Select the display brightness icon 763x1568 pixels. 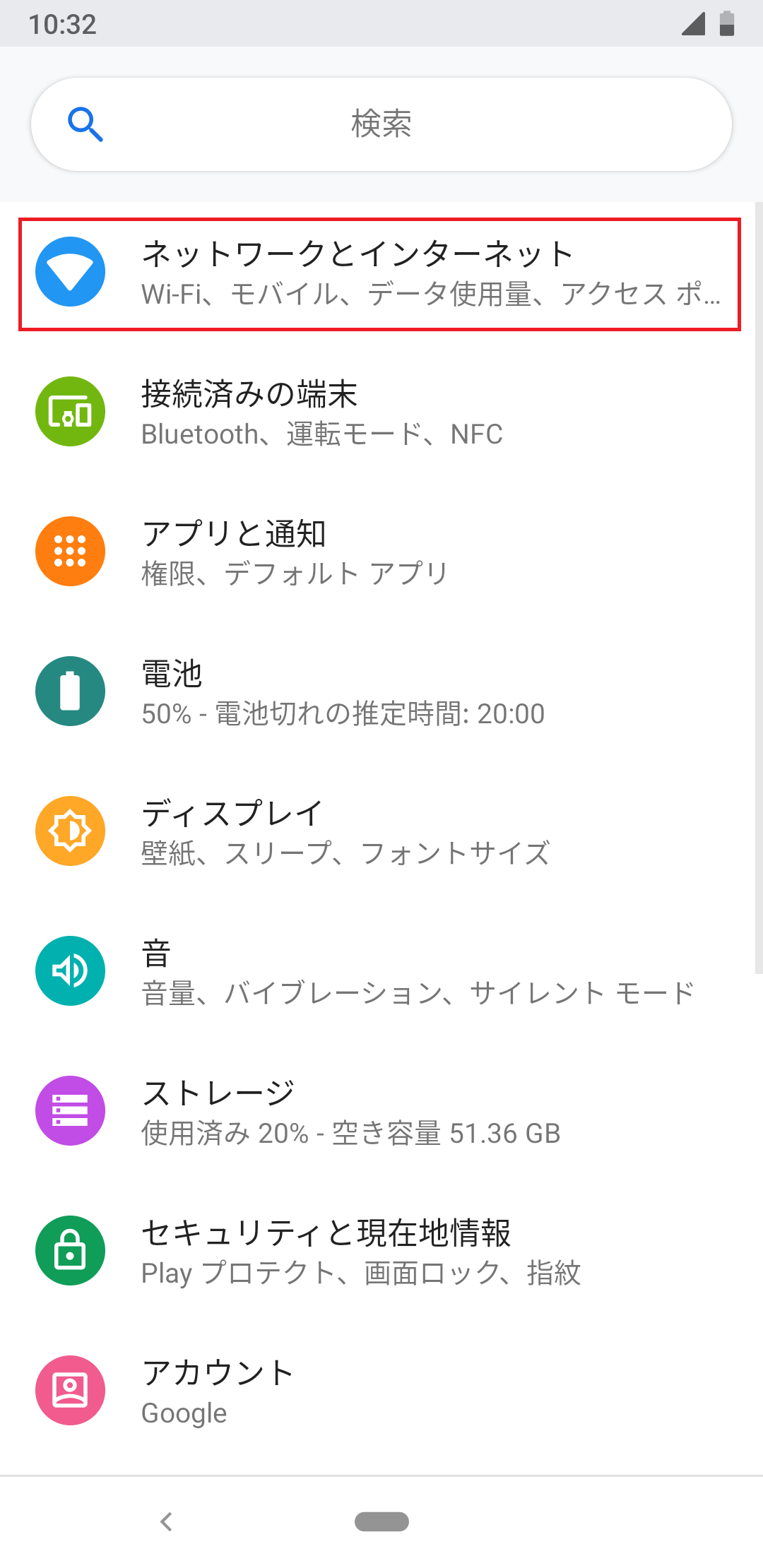(x=70, y=830)
